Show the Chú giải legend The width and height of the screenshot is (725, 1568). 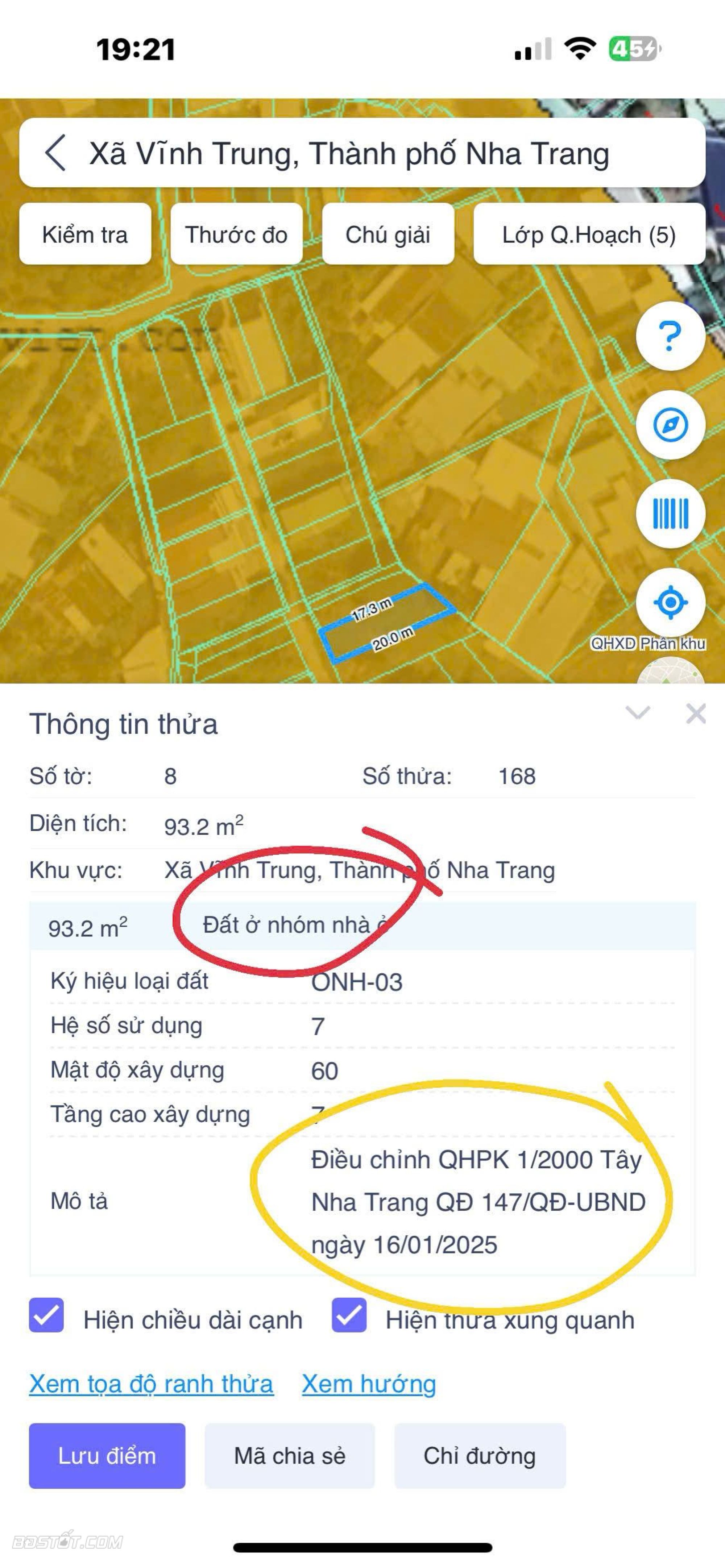click(388, 234)
